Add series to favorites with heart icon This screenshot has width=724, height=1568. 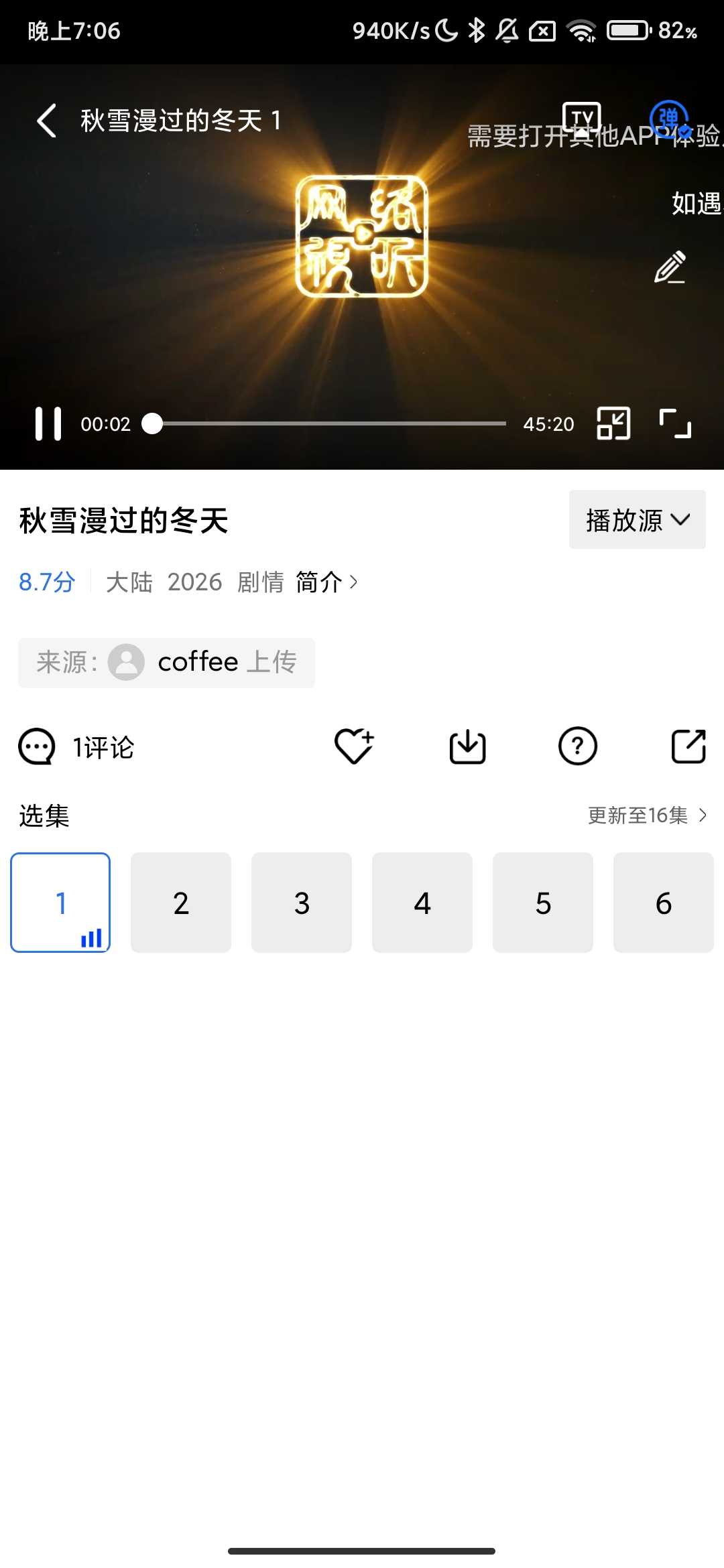(355, 746)
